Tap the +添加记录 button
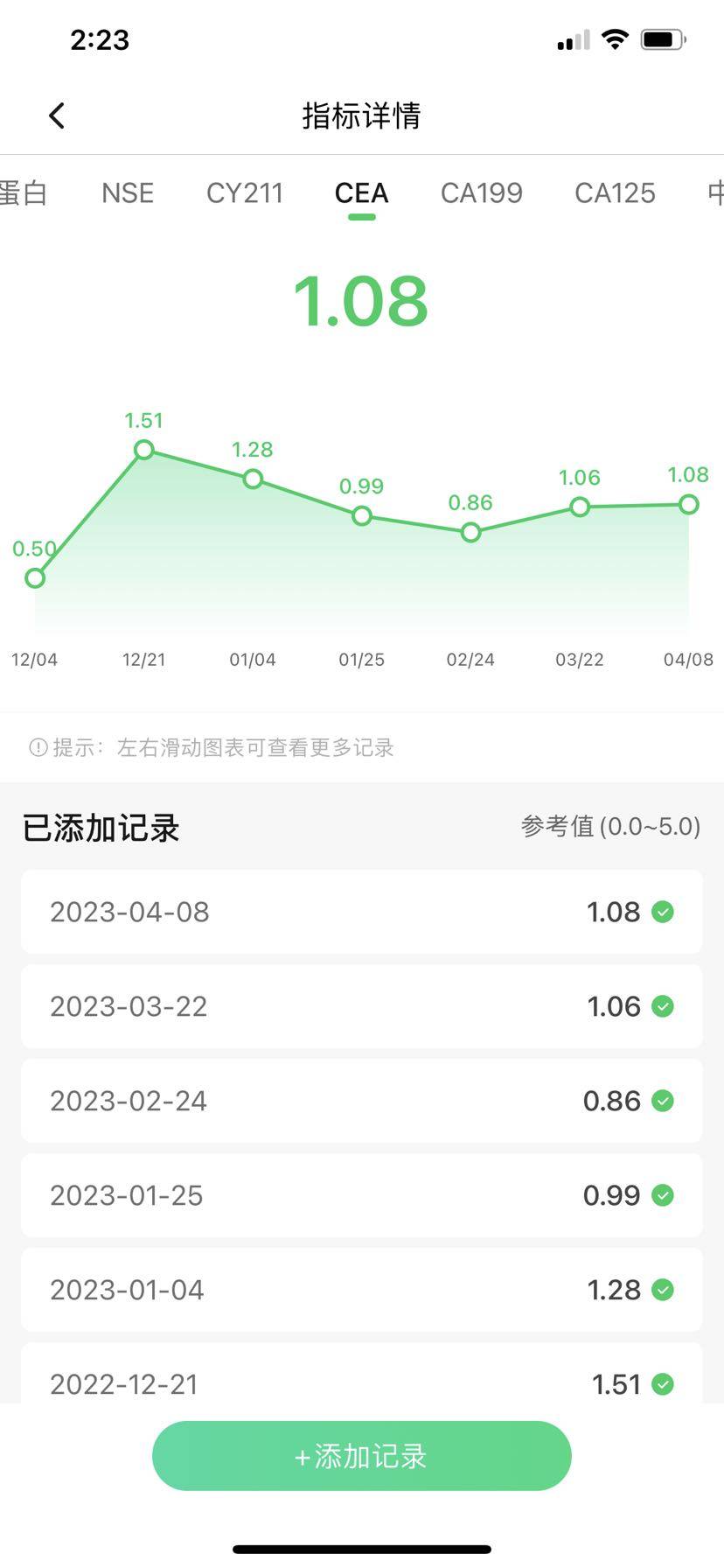 tap(361, 1456)
